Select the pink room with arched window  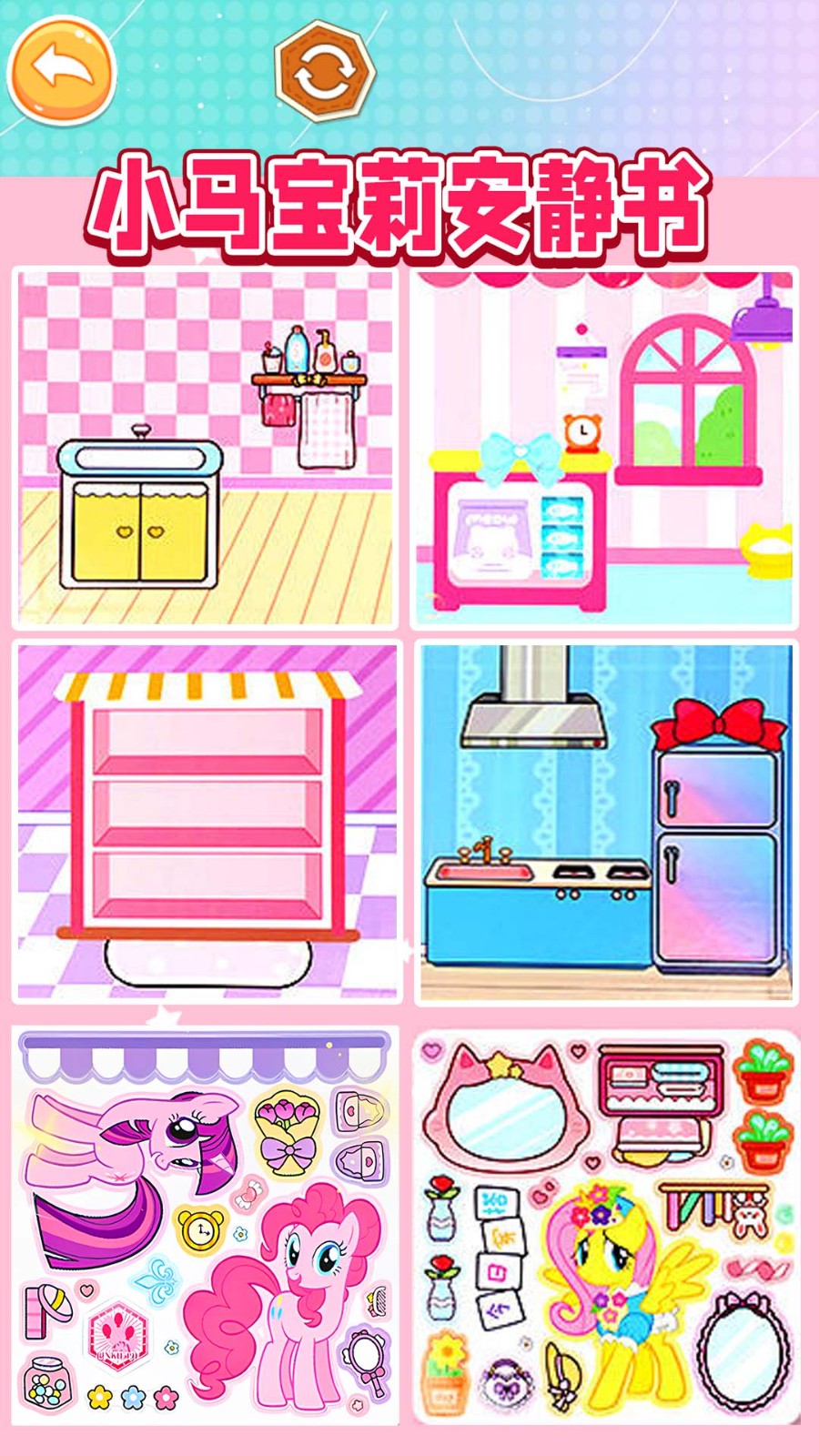click(x=604, y=448)
